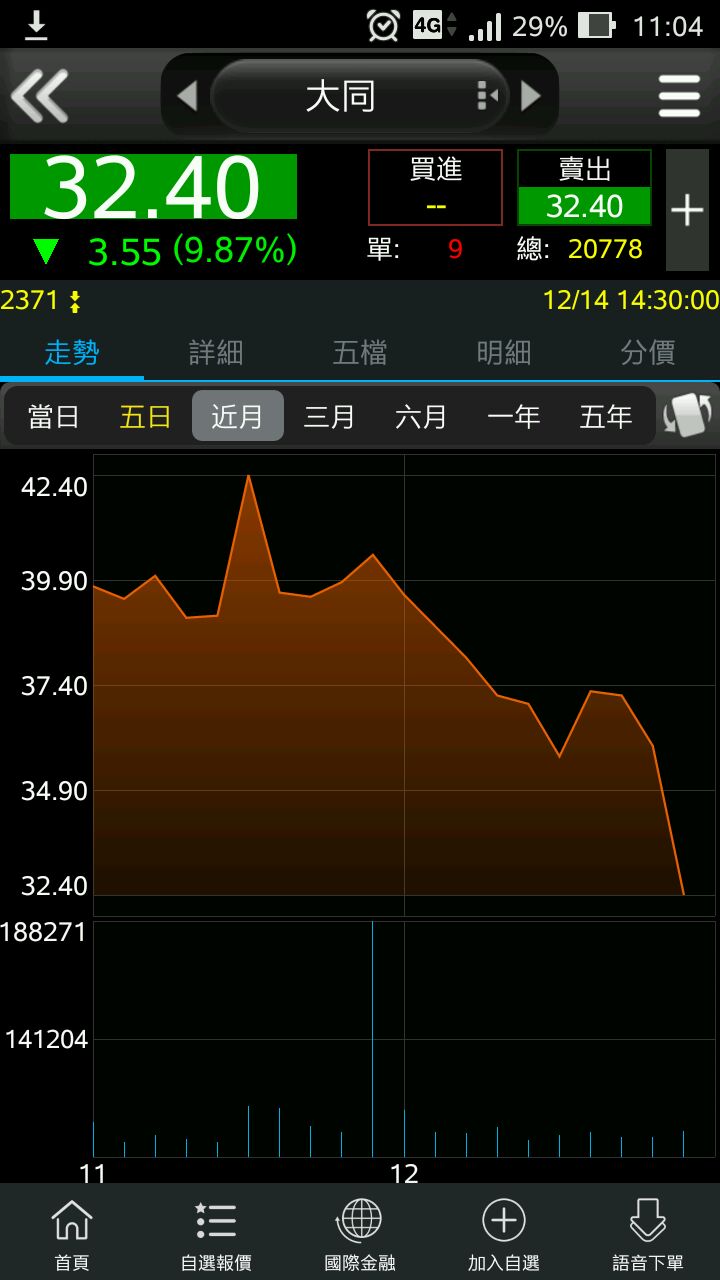Switch to the 明細 tab

[x=504, y=352]
